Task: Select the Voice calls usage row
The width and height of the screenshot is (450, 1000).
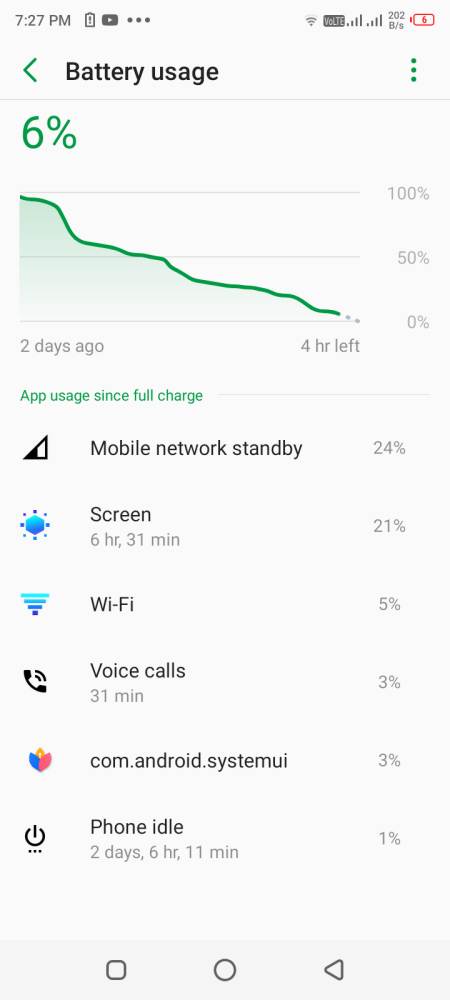Action: pyautogui.click(x=225, y=682)
